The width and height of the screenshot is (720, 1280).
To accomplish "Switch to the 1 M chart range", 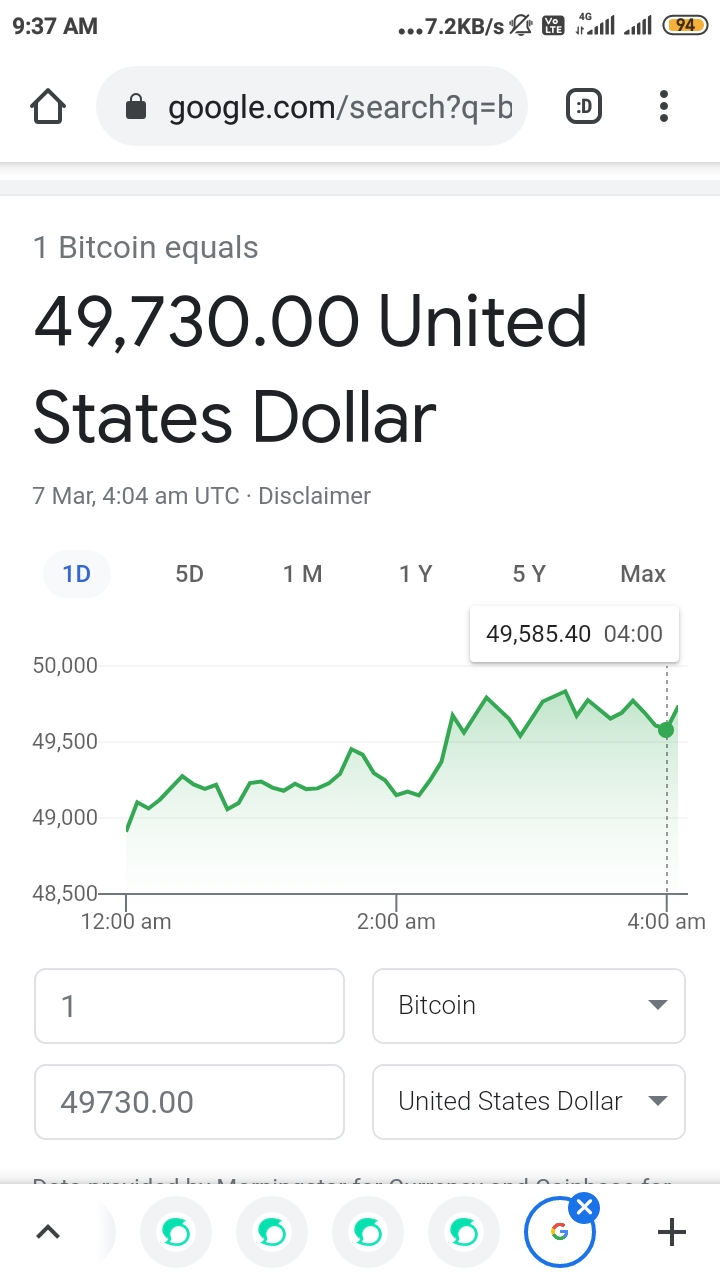I will [x=302, y=574].
